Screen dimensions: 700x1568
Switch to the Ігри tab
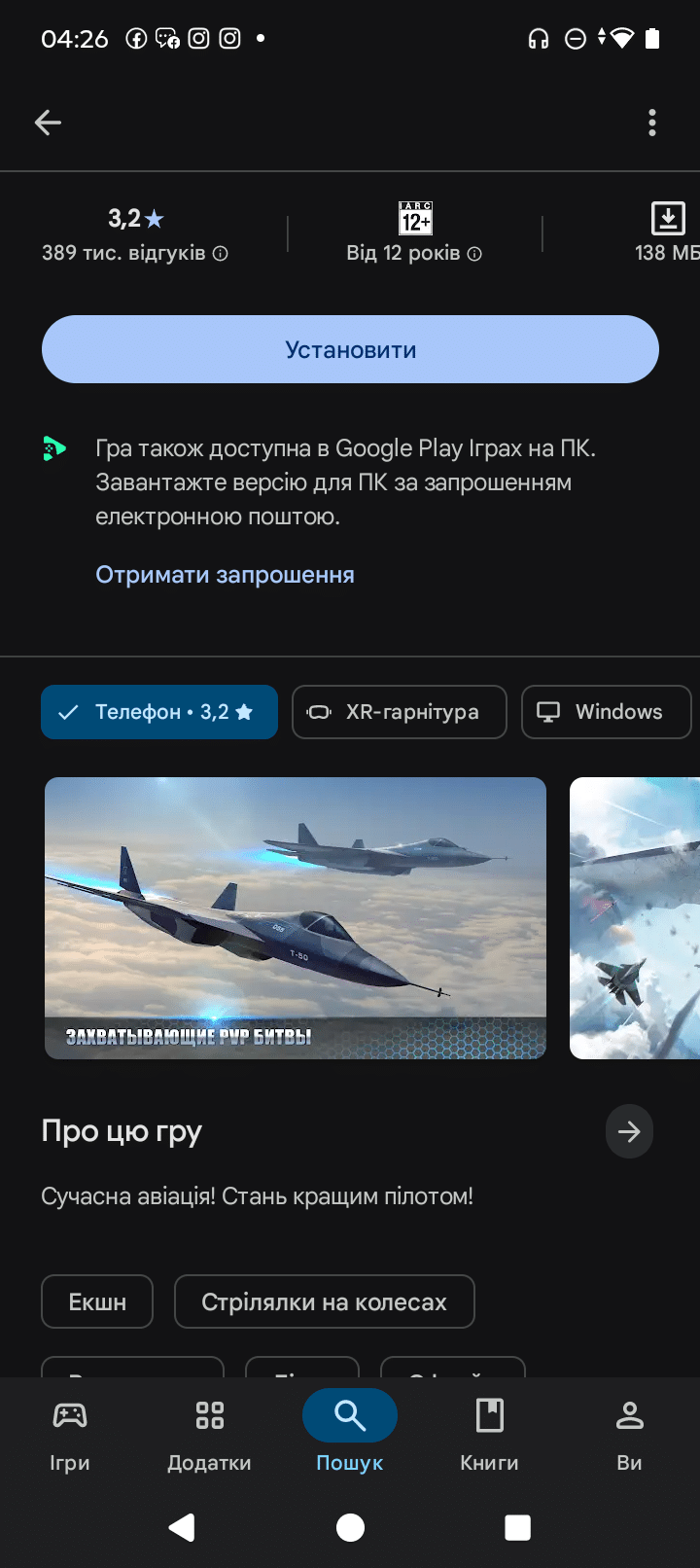[70, 1433]
